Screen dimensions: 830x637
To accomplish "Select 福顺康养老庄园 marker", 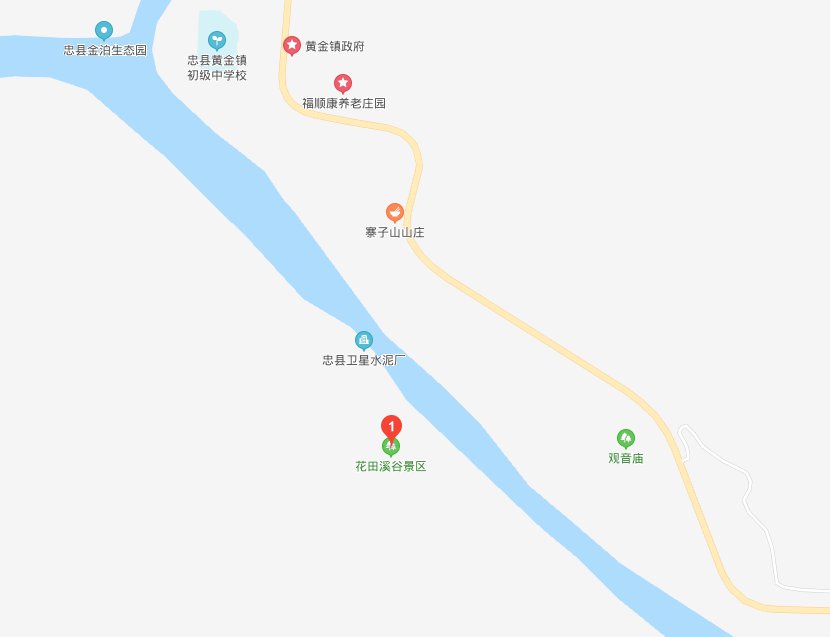I will (343, 83).
